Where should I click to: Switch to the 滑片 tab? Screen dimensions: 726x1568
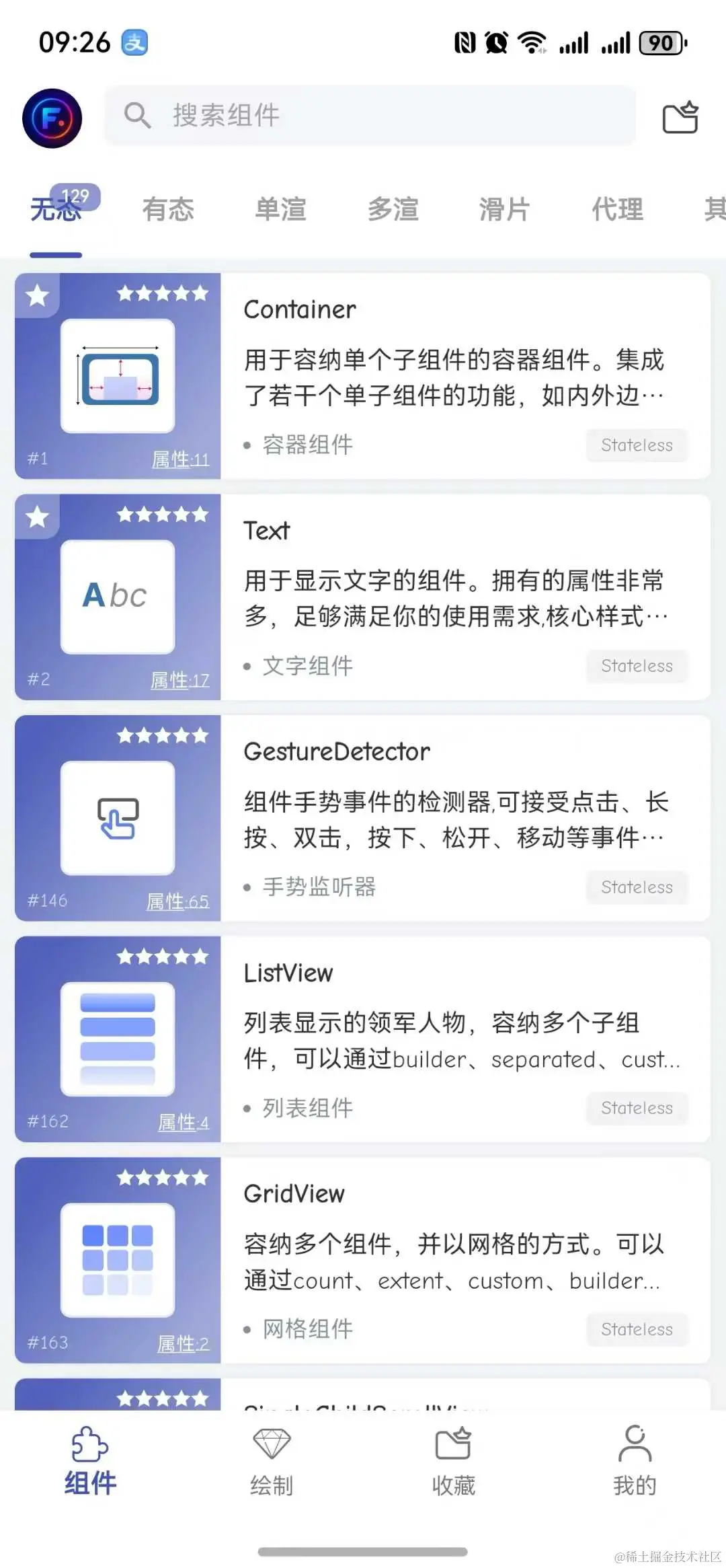click(x=503, y=209)
